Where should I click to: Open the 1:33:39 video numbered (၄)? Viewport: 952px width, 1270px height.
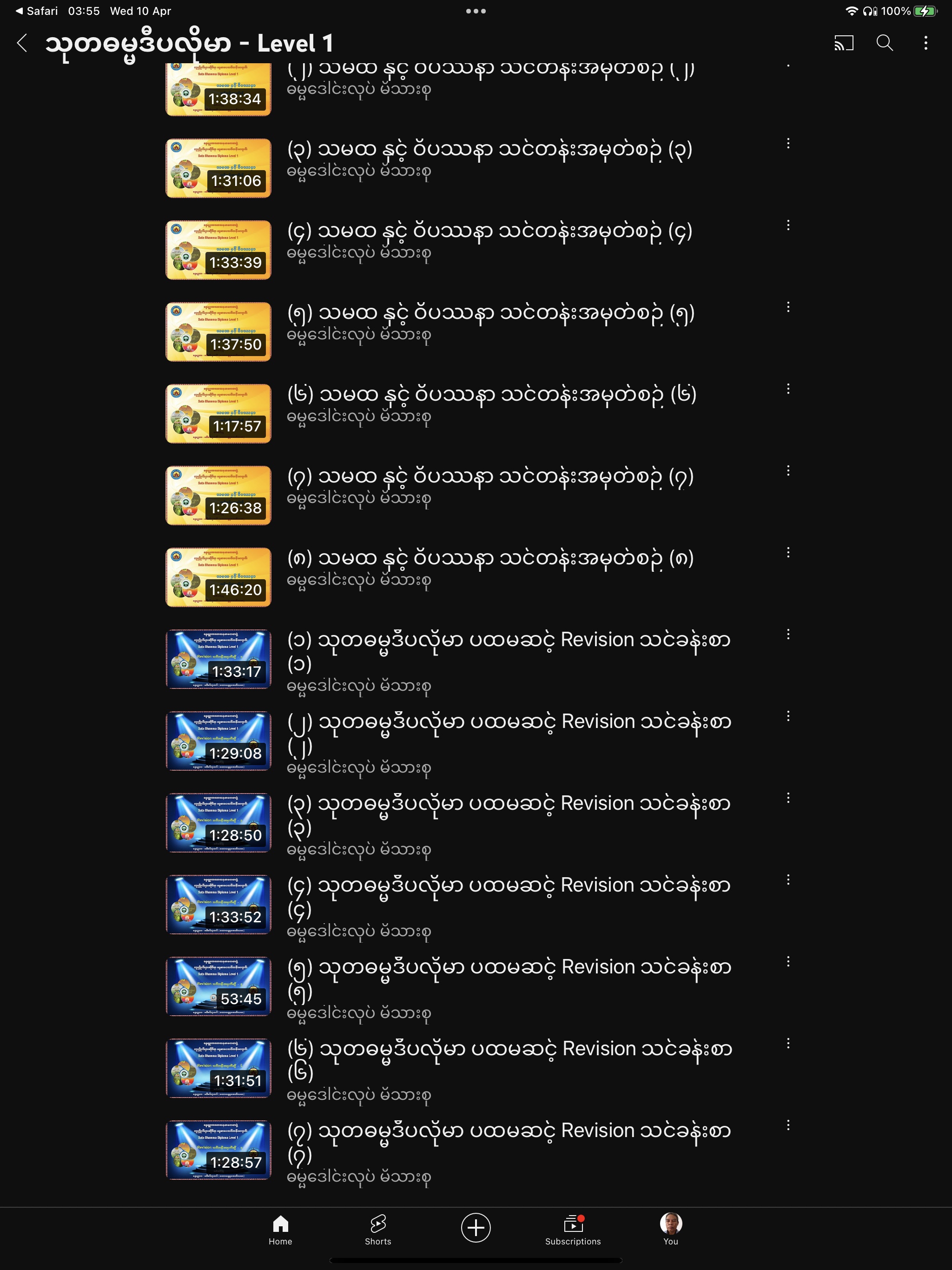tap(218, 250)
